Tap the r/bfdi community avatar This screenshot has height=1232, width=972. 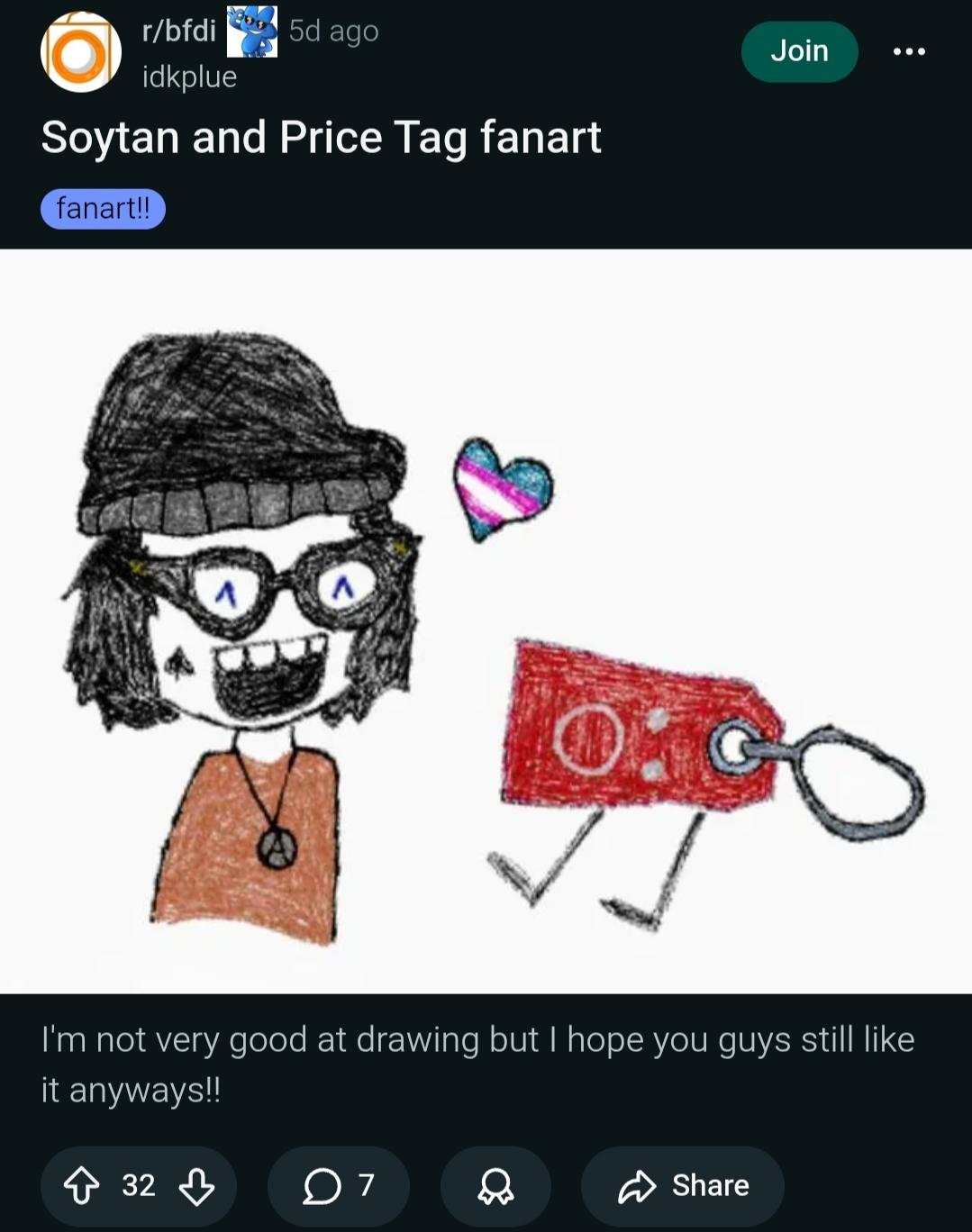coord(81,52)
